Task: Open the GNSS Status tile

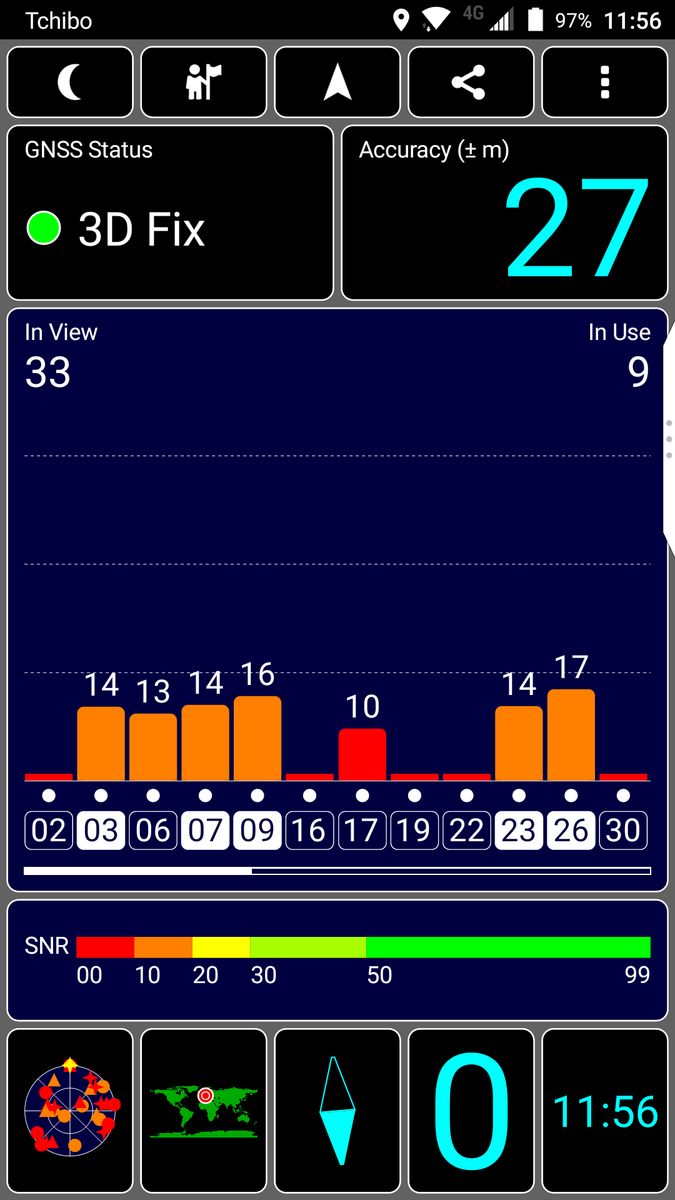Action: point(170,213)
